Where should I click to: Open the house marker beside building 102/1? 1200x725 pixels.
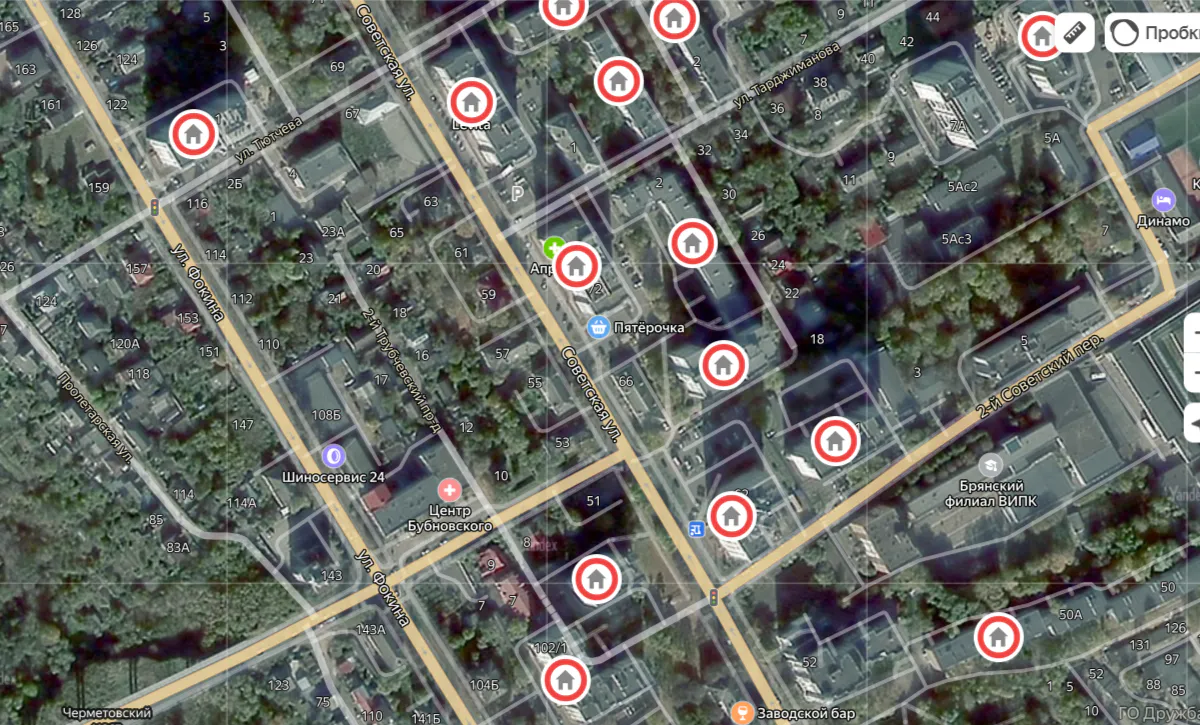click(565, 680)
